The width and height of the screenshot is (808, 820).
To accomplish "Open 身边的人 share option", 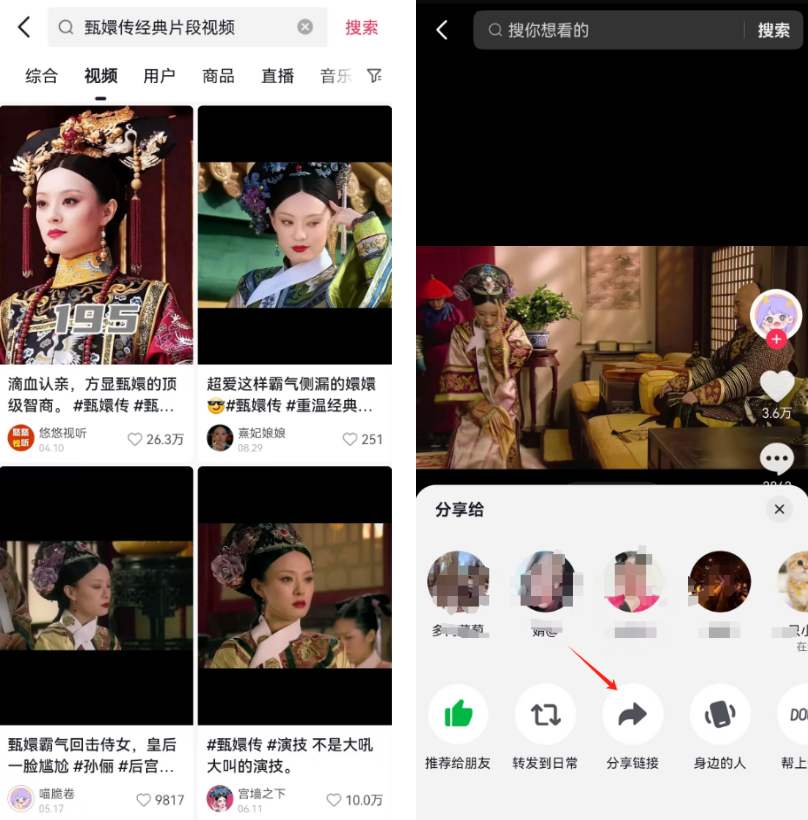I will click(720, 714).
